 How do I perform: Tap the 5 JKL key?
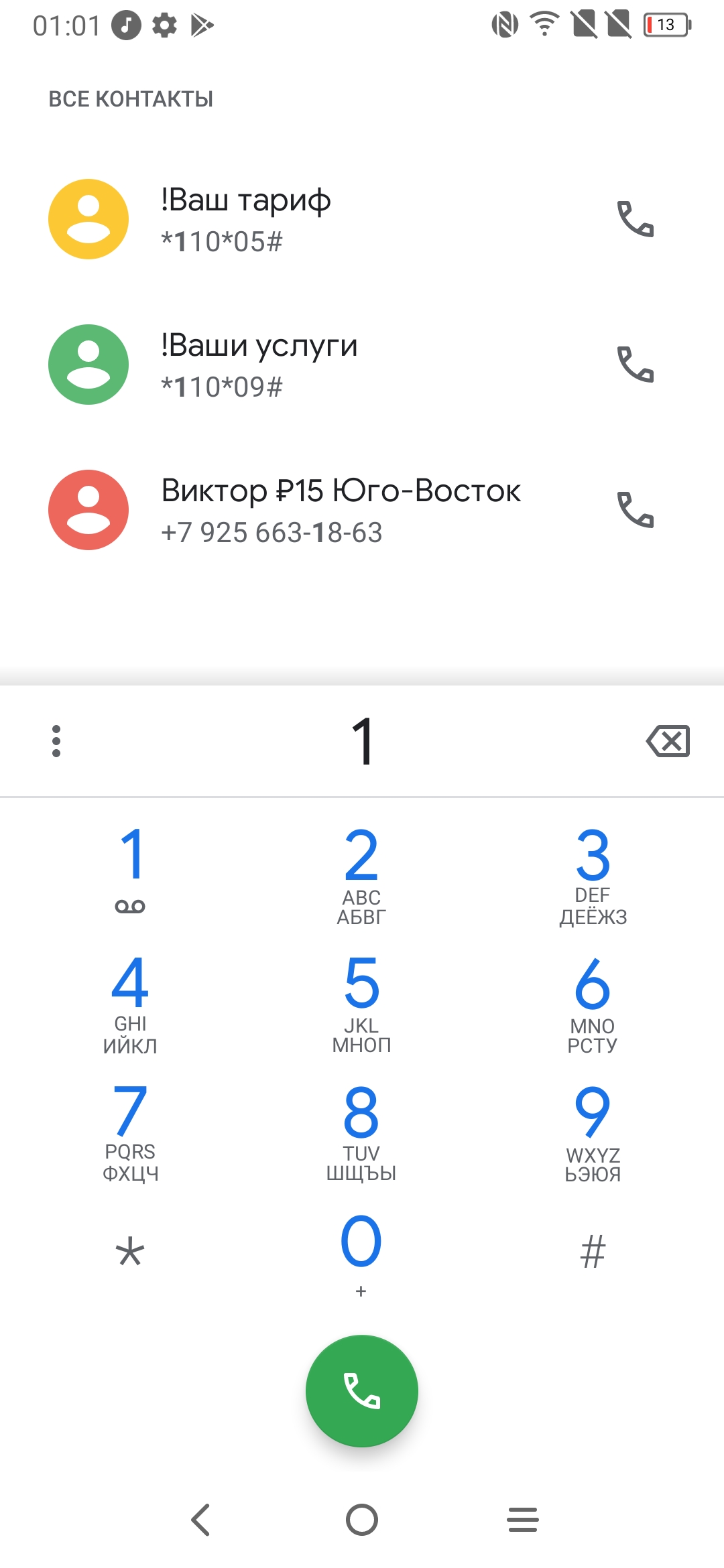pos(361,1002)
